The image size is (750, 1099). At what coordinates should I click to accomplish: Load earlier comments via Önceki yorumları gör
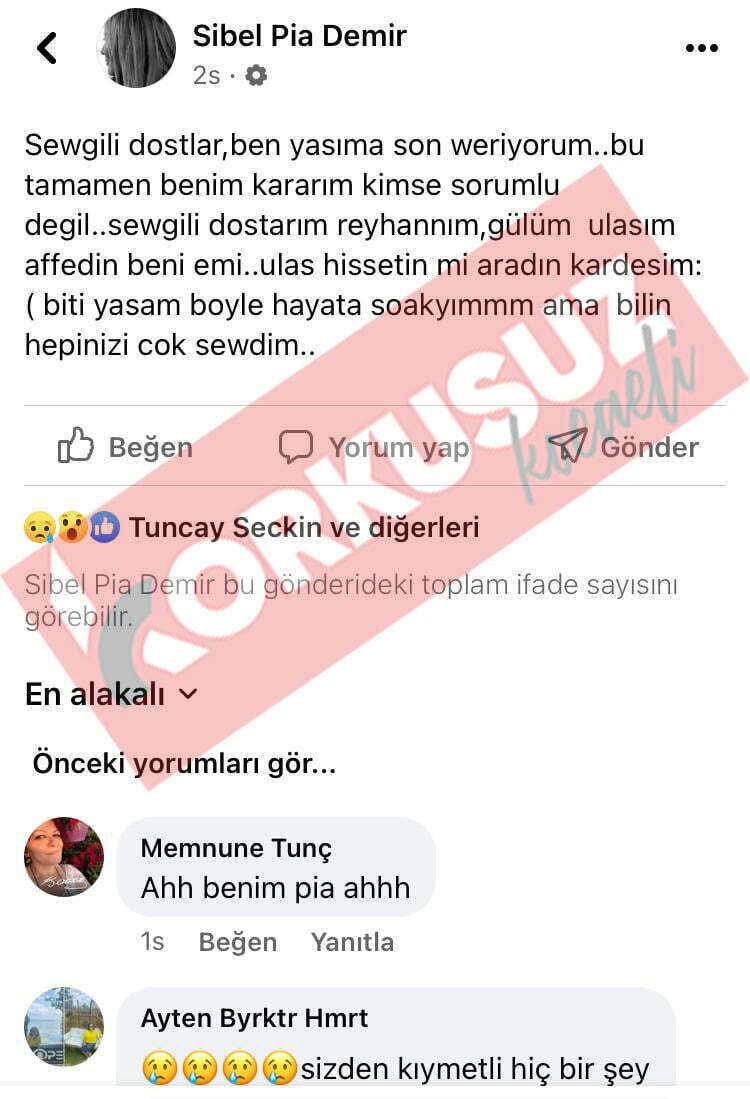(x=184, y=764)
